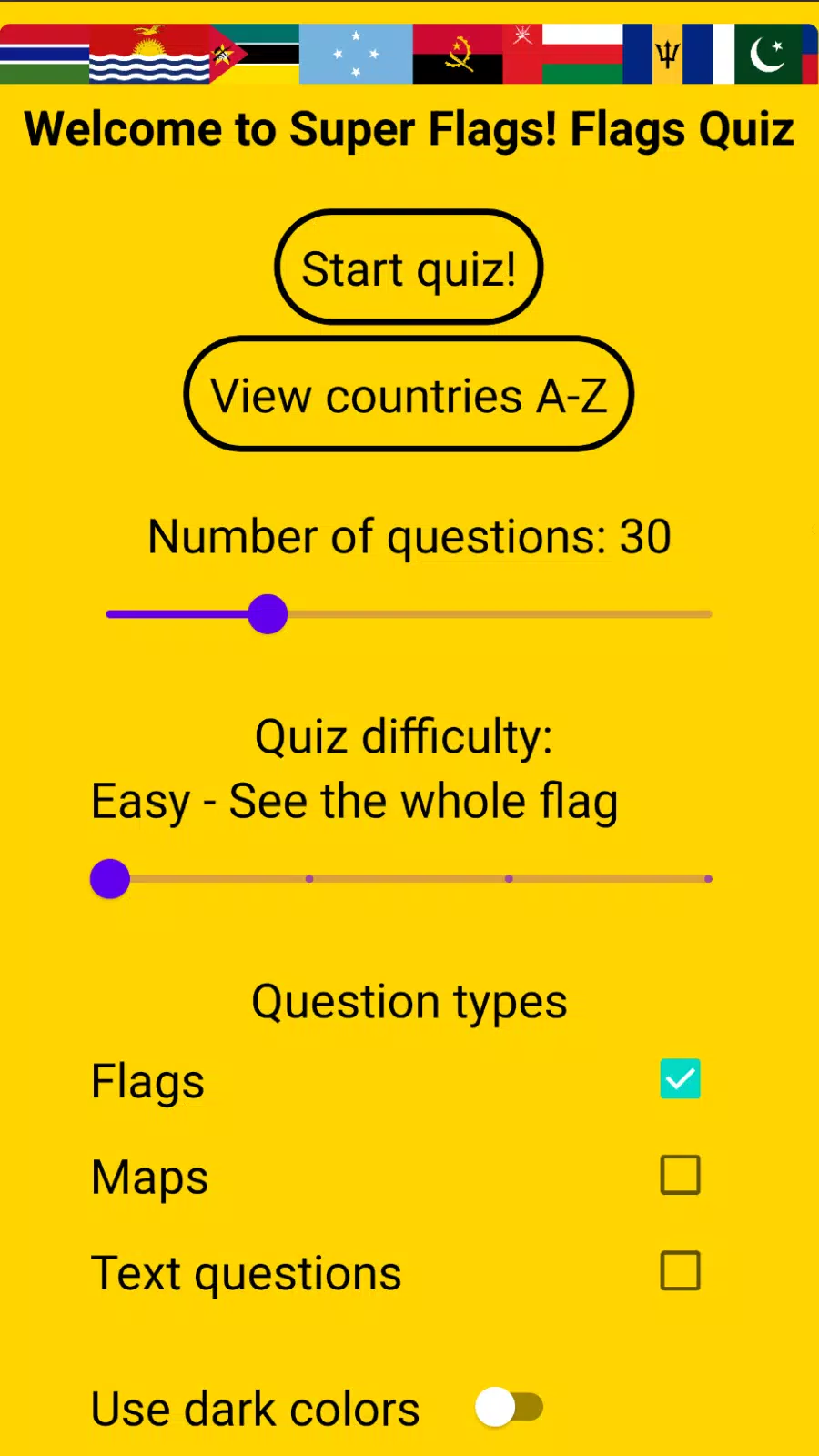Turn on Use dark colors

tap(510, 1407)
